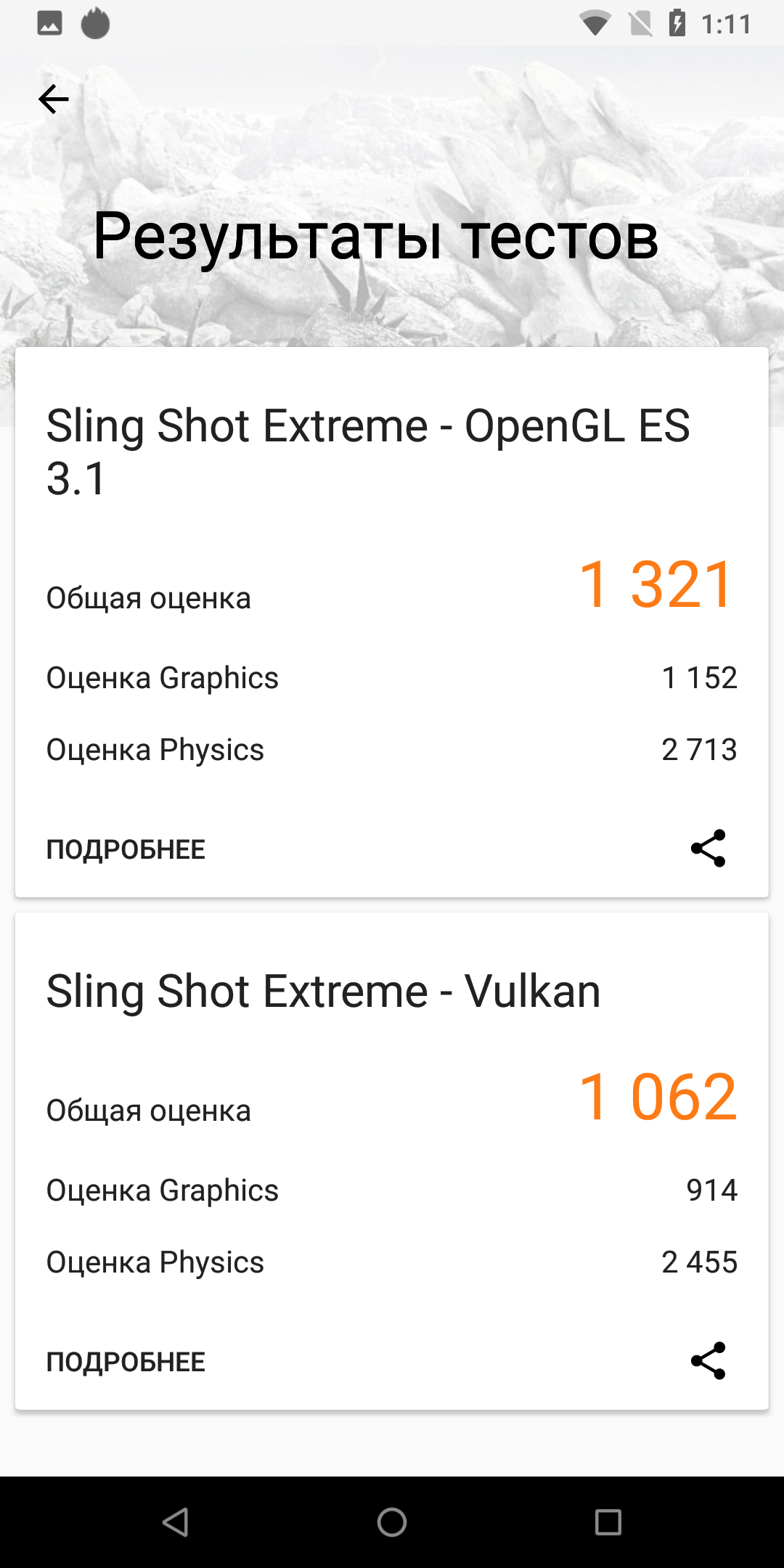The image size is (784, 1568).
Task: Go back using the top arrow
Action: [53, 99]
